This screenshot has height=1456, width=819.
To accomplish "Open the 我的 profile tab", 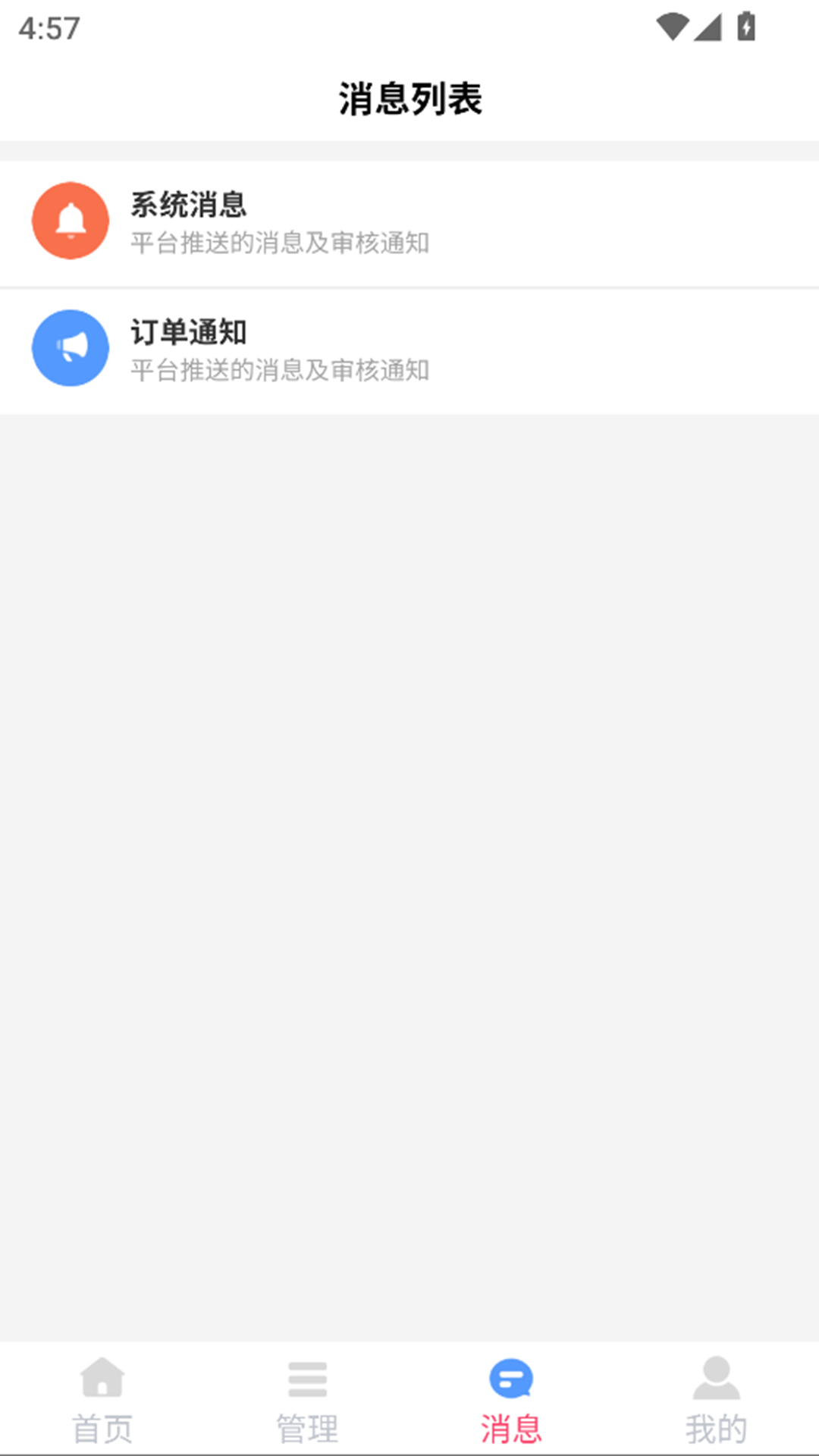I will (716, 1400).
